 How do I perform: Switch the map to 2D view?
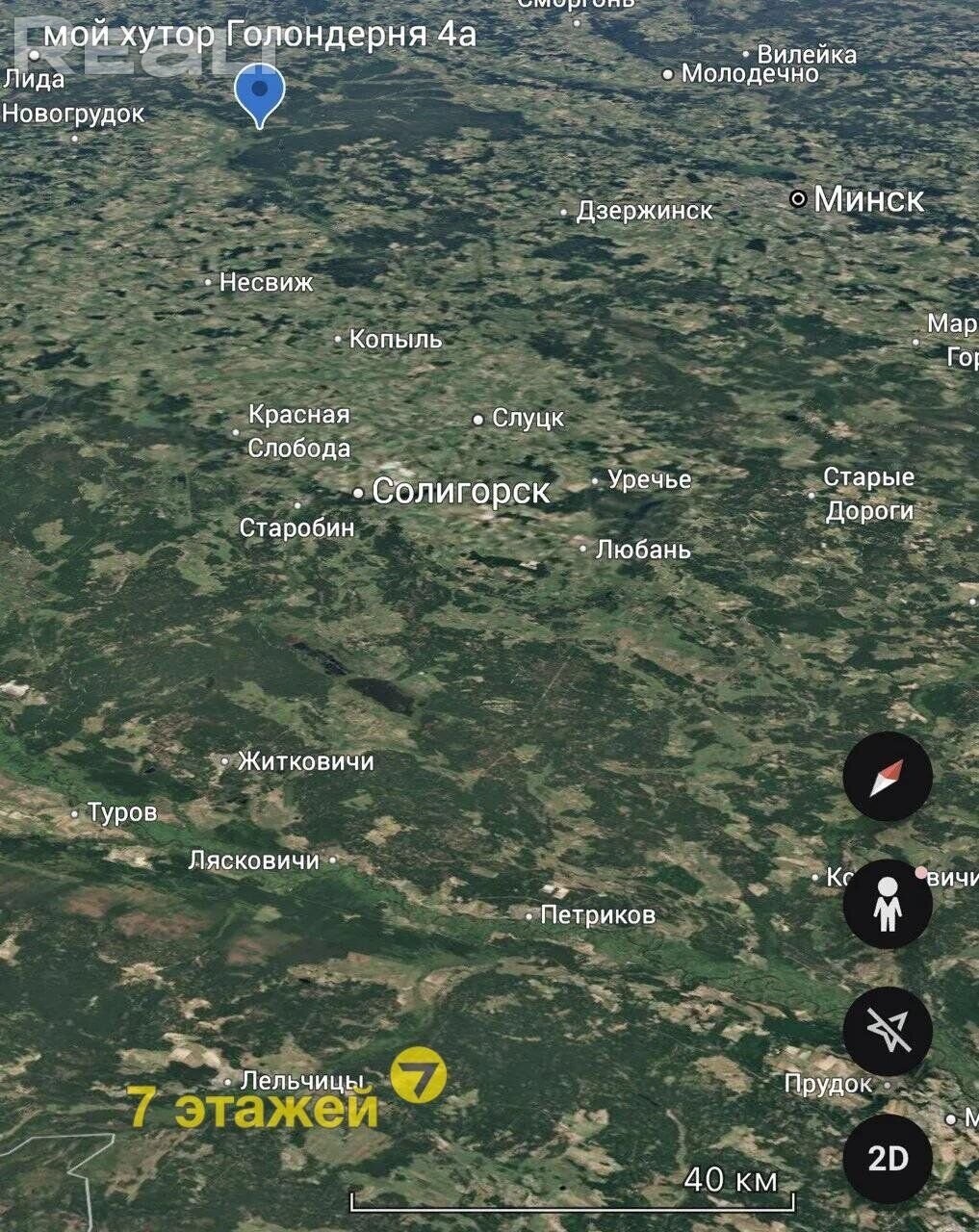pyautogui.click(x=888, y=1158)
